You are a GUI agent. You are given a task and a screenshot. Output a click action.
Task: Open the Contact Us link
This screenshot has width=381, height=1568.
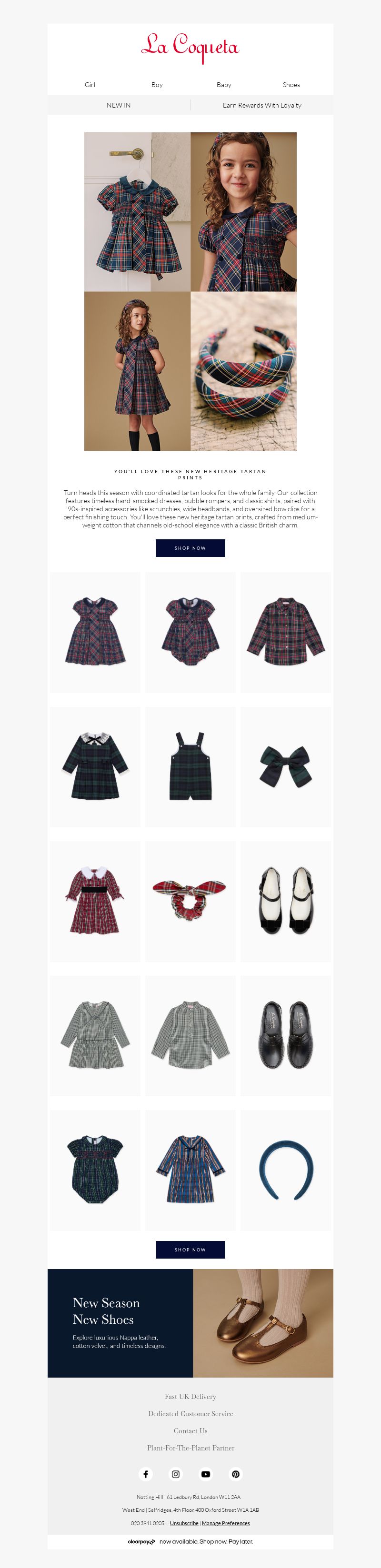coord(190,1430)
